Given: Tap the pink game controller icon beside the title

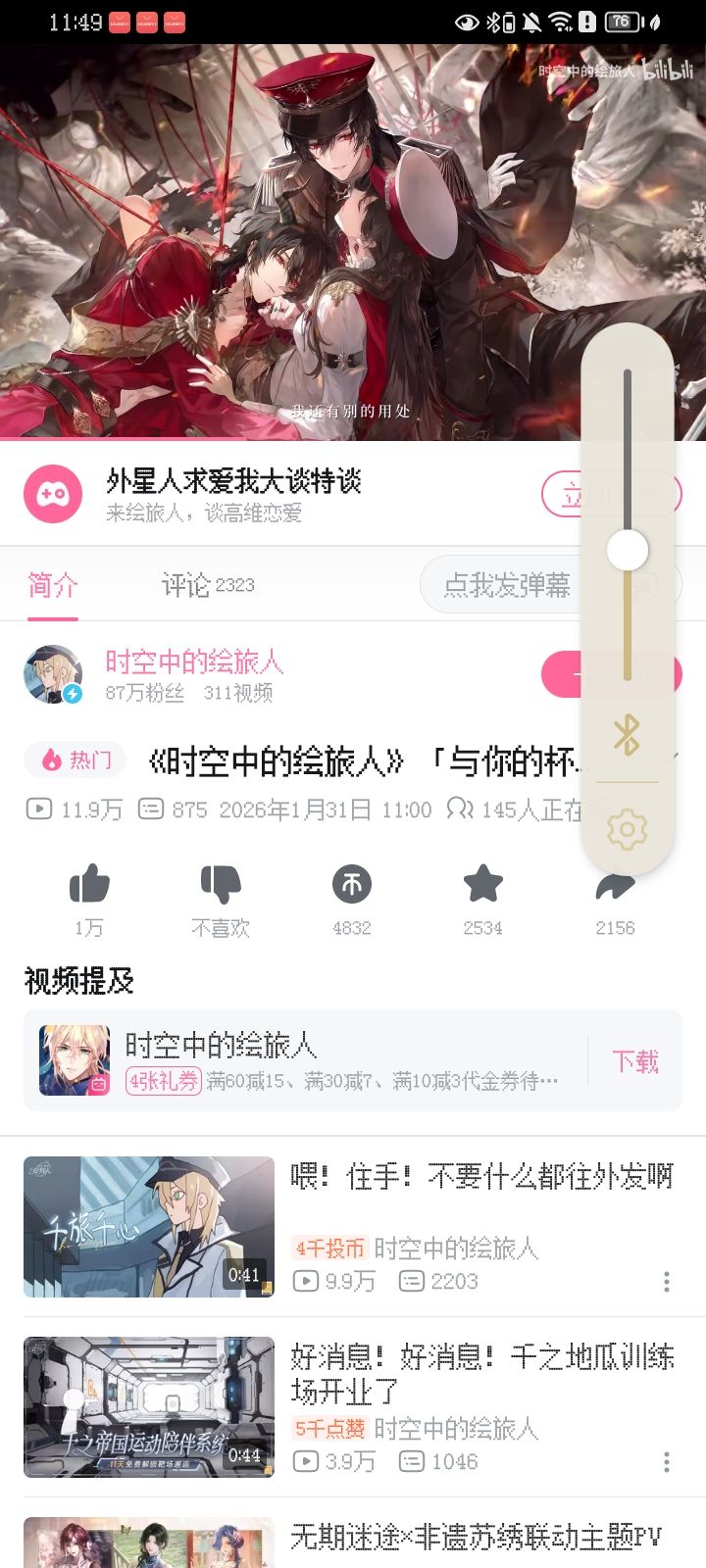Looking at the screenshot, I should pyautogui.click(x=53, y=493).
